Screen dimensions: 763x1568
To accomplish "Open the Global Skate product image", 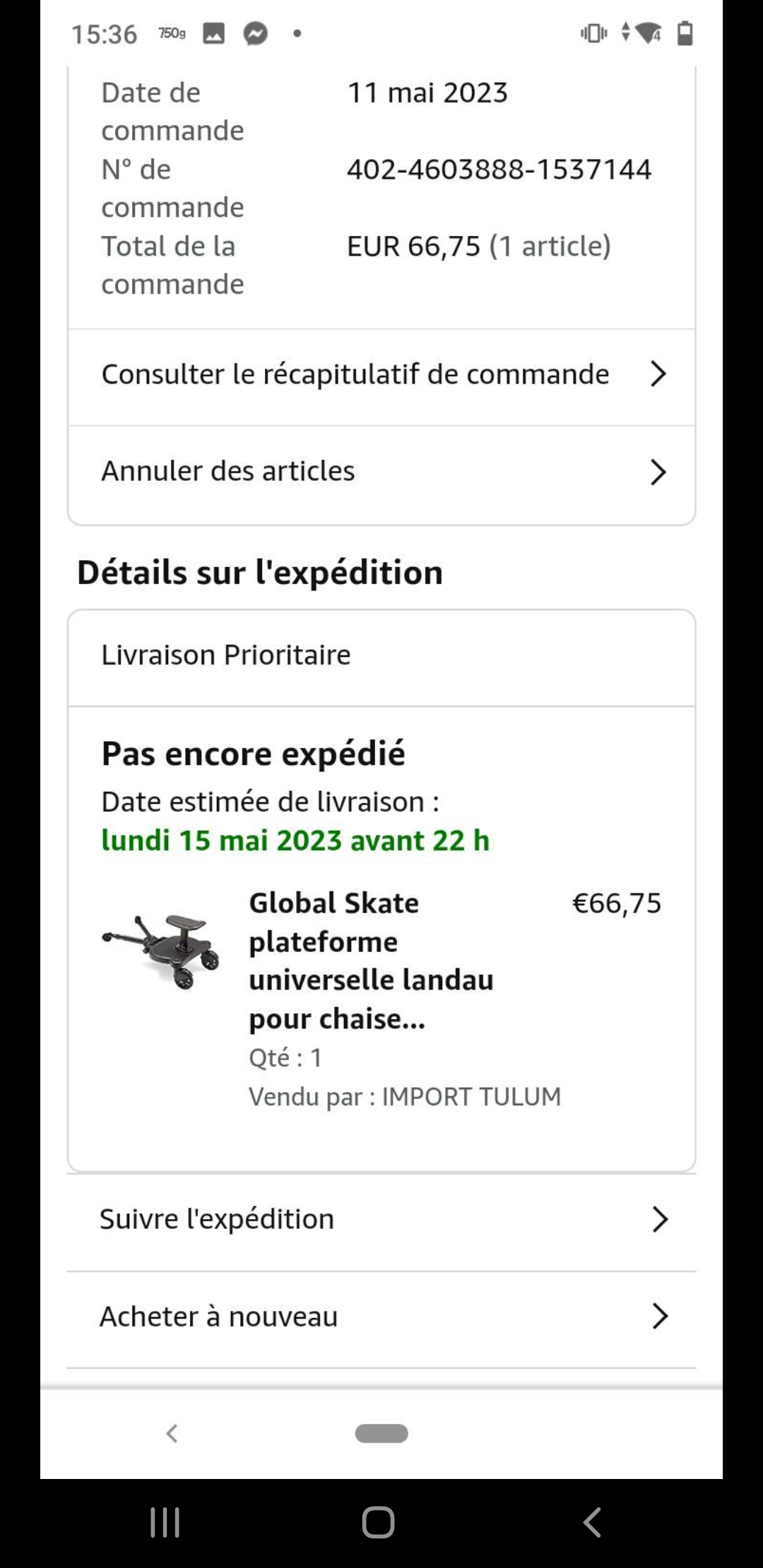I will 161,951.
